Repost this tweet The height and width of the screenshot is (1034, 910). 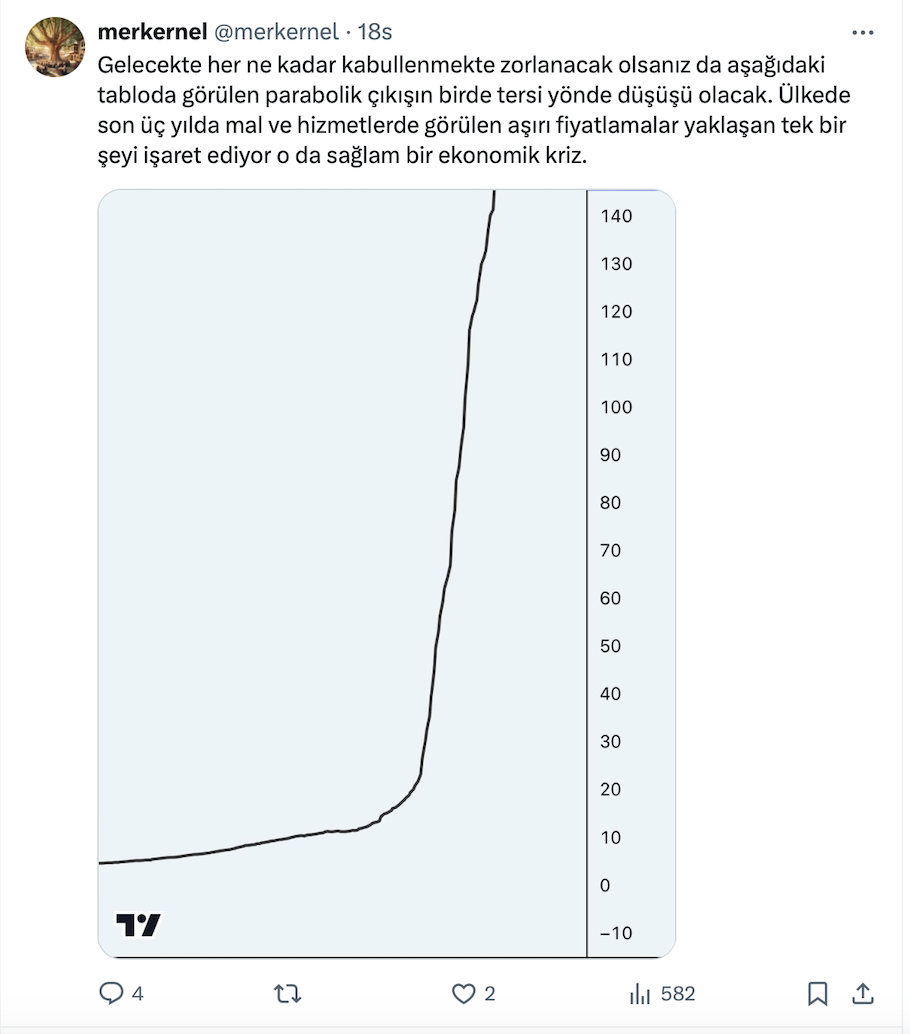point(287,994)
